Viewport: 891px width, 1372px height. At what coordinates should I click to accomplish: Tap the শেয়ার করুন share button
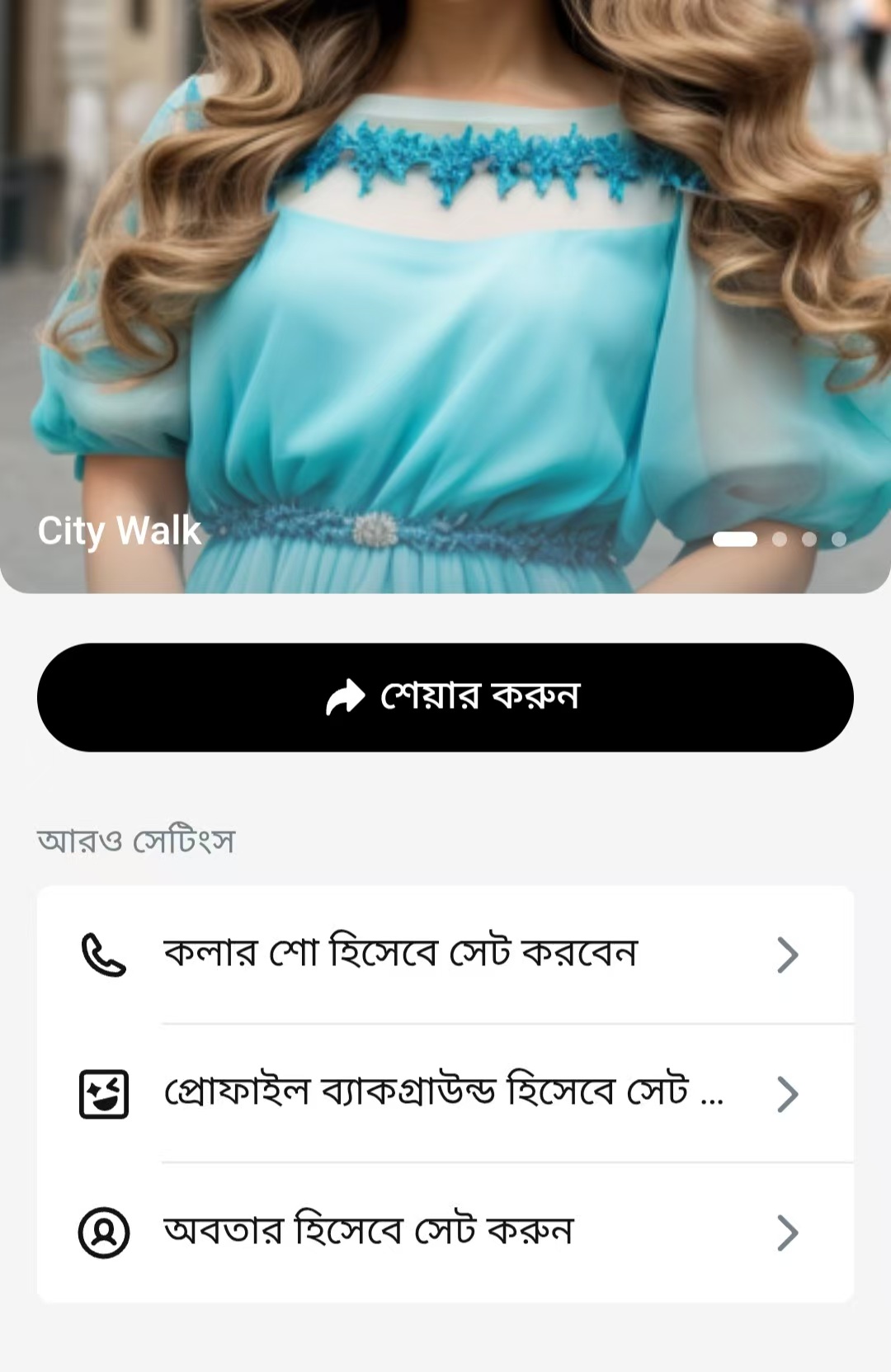[445, 697]
